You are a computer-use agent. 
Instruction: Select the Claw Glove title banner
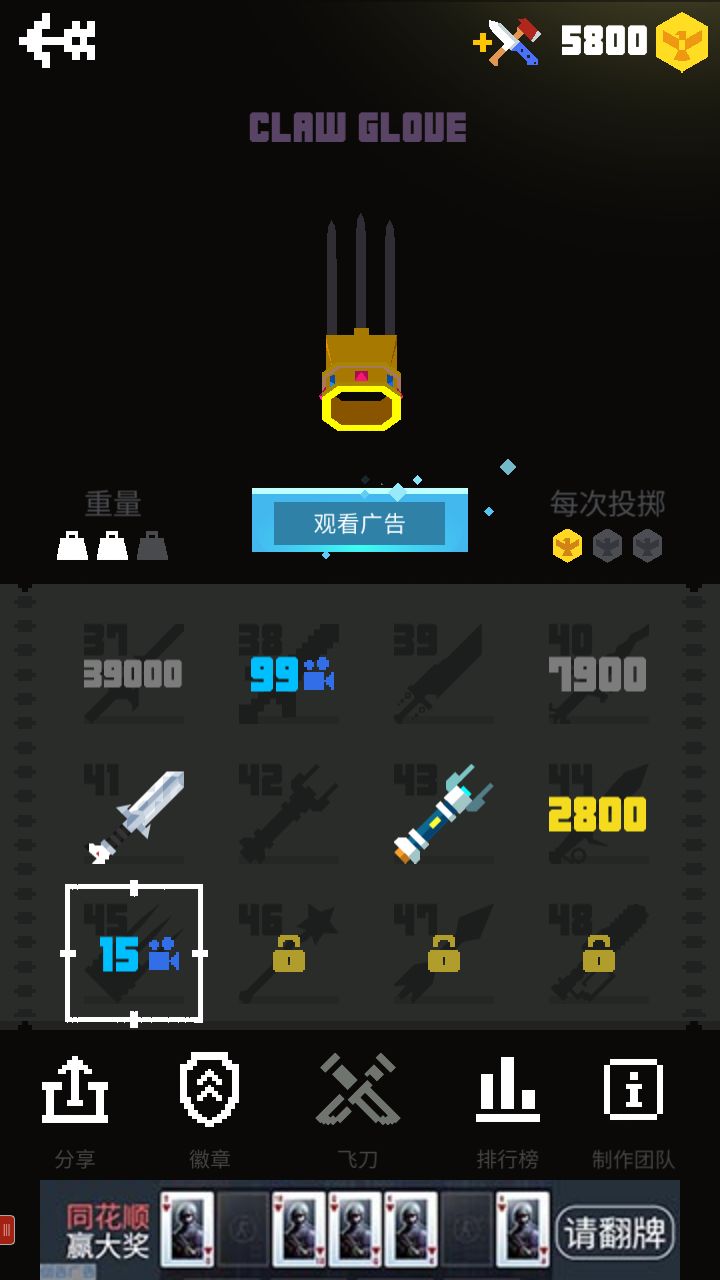[x=358, y=127]
